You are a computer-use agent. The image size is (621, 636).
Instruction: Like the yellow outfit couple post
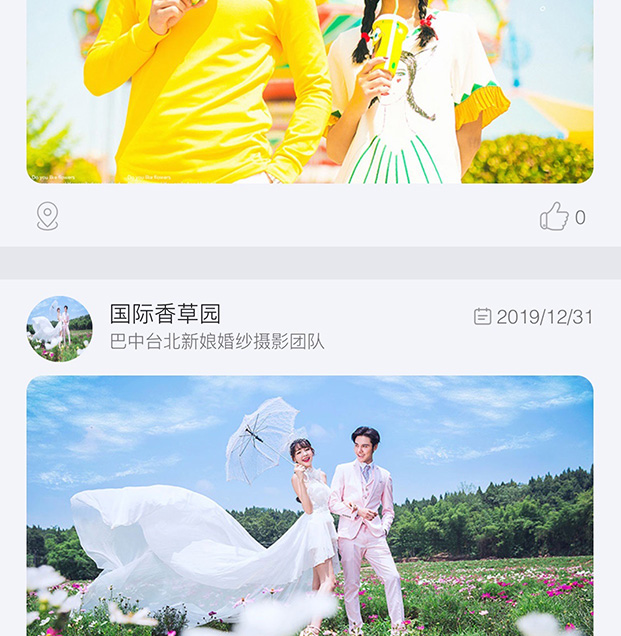tap(554, 217)
